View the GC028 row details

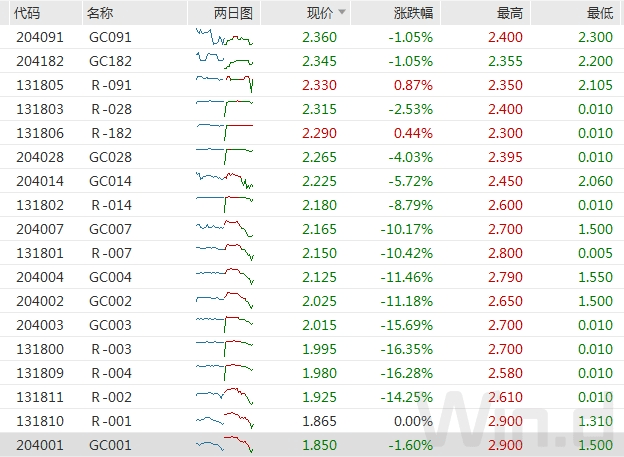tap(110, 157)
